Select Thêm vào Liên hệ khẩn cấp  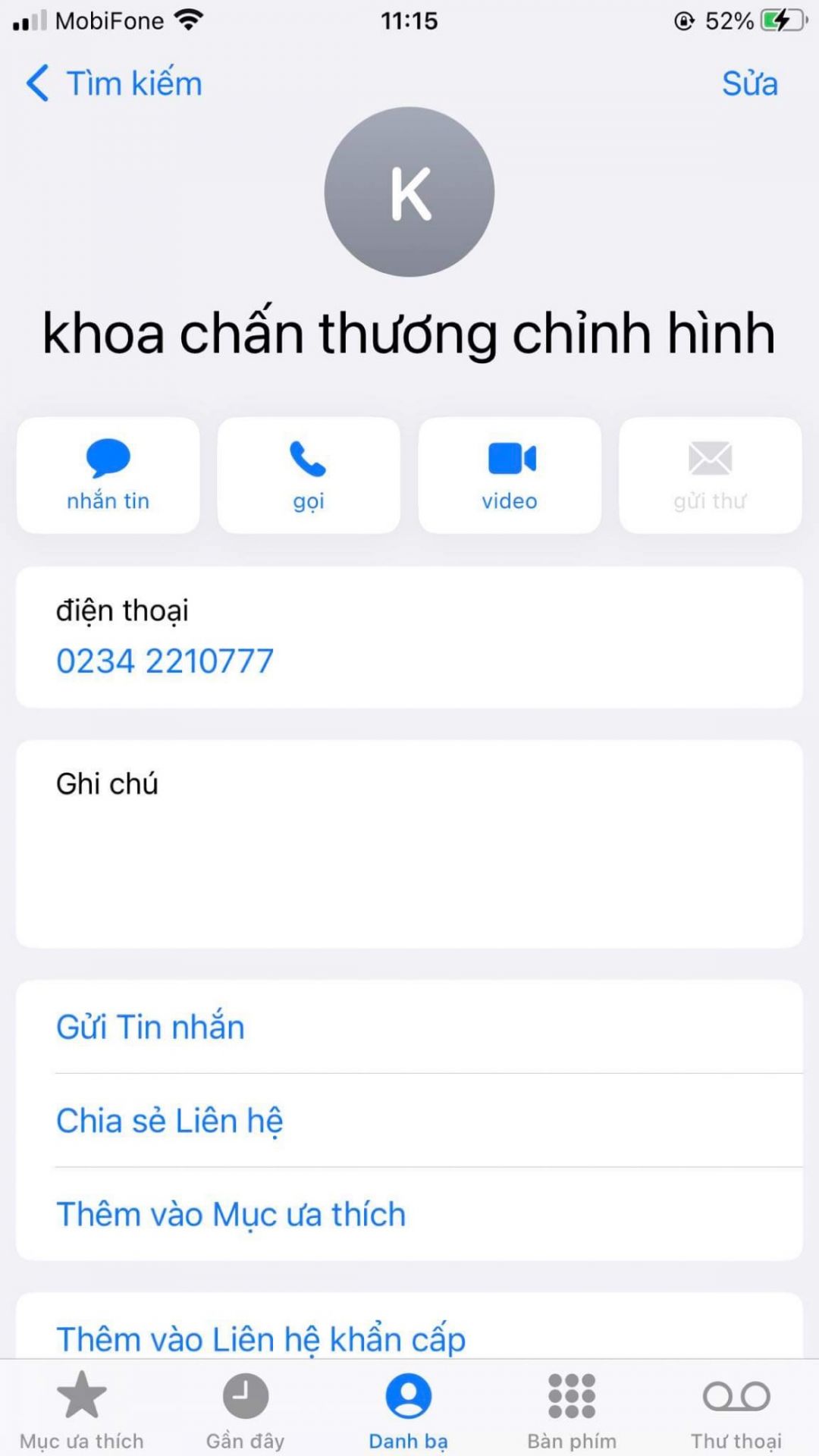(x=261, y=1338)
